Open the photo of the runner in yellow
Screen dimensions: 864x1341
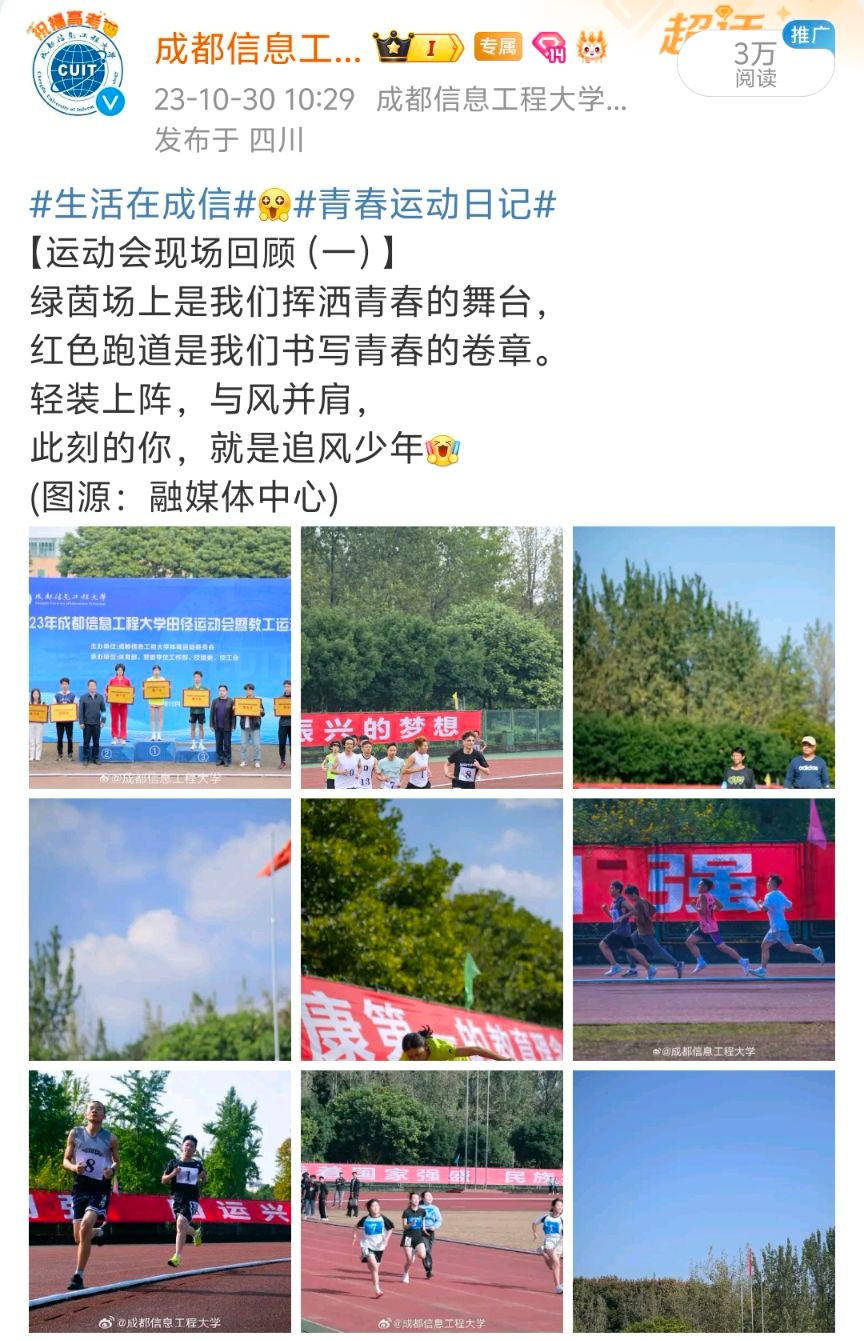pyautogui.click(x=432, y=929)
